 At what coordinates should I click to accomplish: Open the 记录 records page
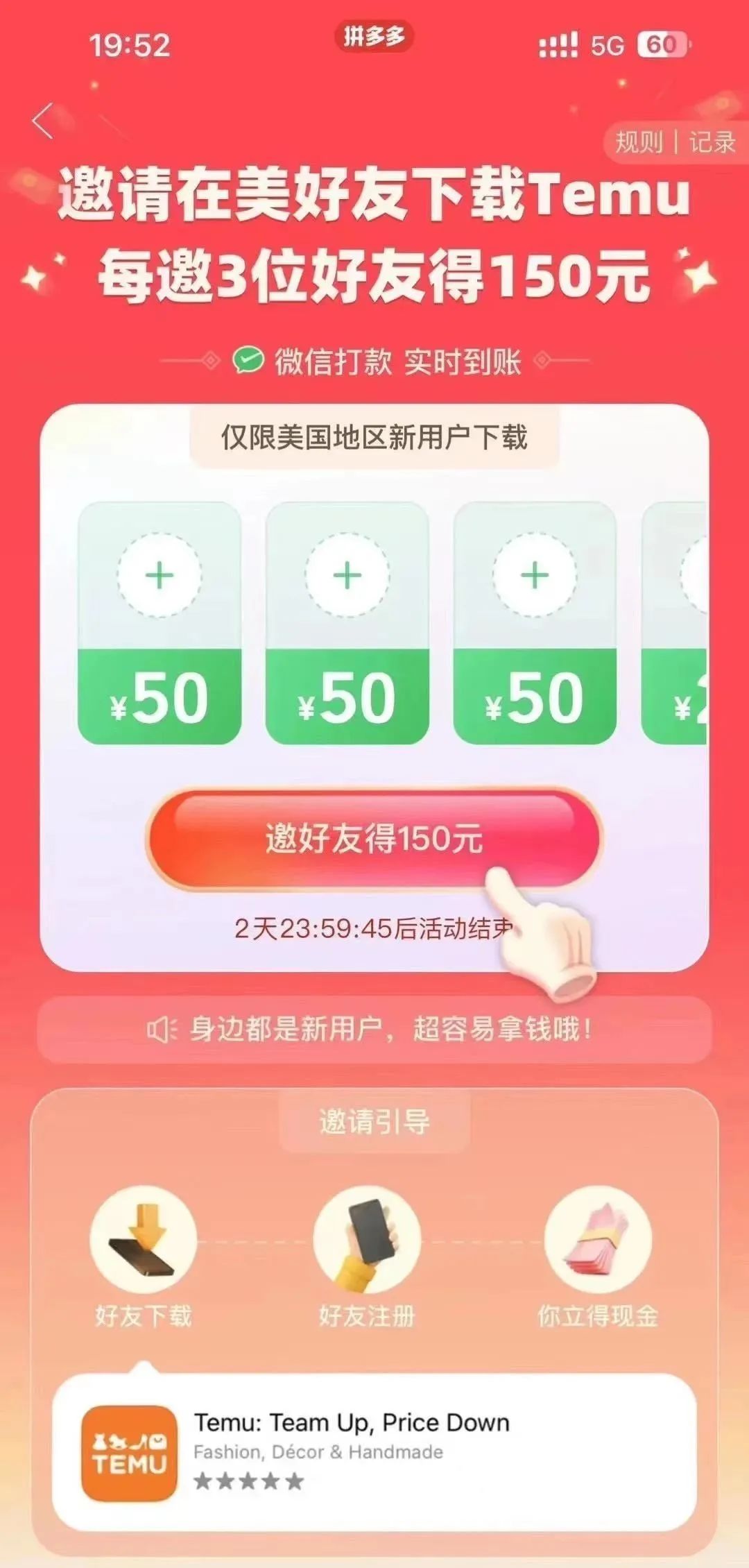tap(712, 142)
